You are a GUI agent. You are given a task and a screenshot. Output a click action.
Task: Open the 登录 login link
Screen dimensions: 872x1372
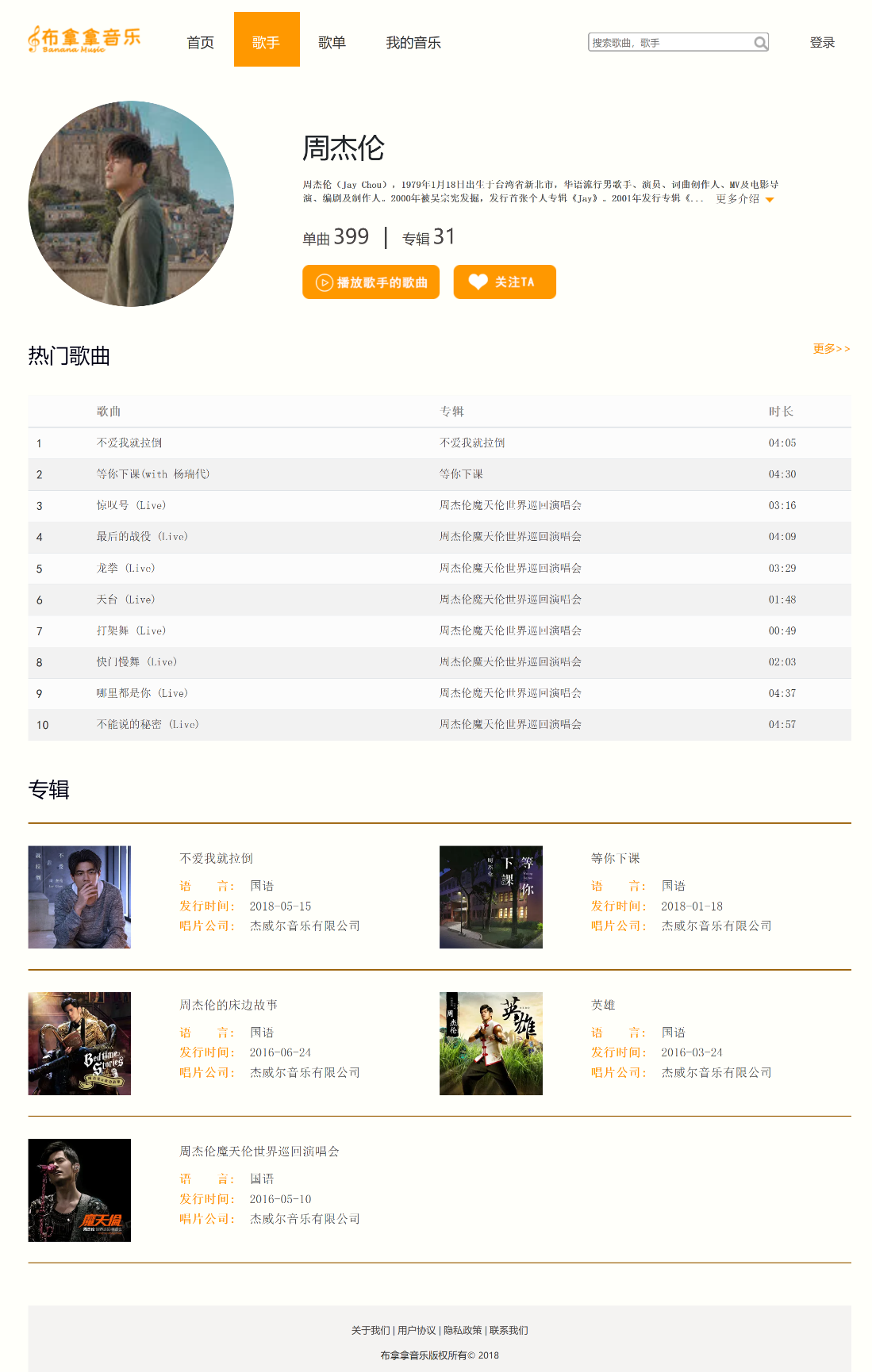point(822,43)
